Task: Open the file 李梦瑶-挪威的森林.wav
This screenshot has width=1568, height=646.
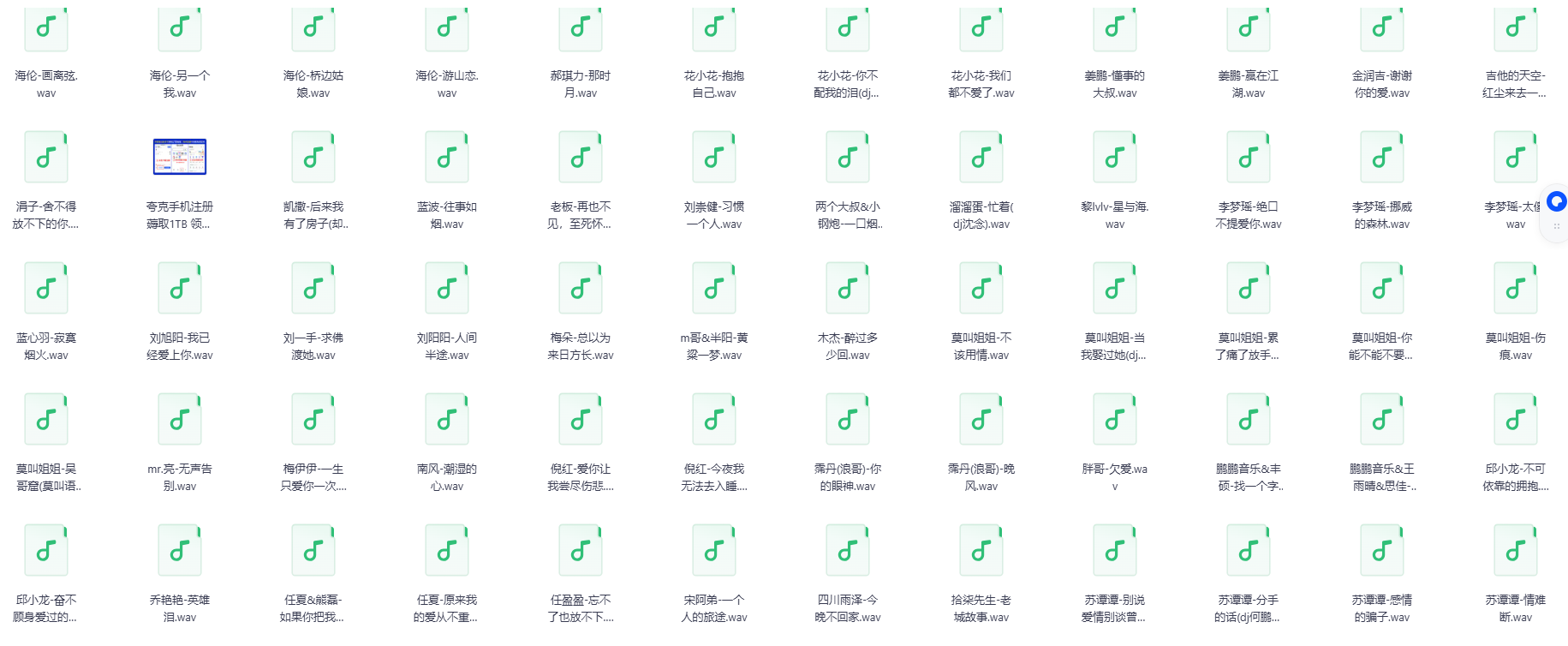Action: pos(1382,158)
